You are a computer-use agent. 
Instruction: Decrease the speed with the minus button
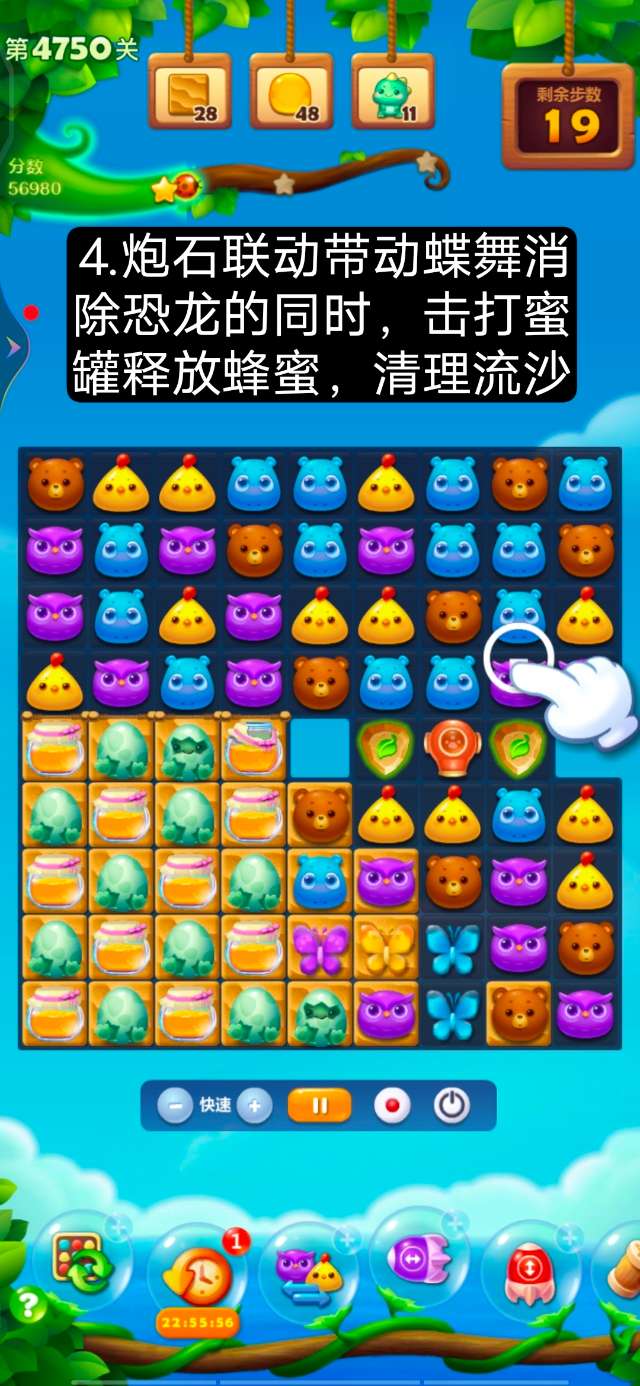(176, 1106)
